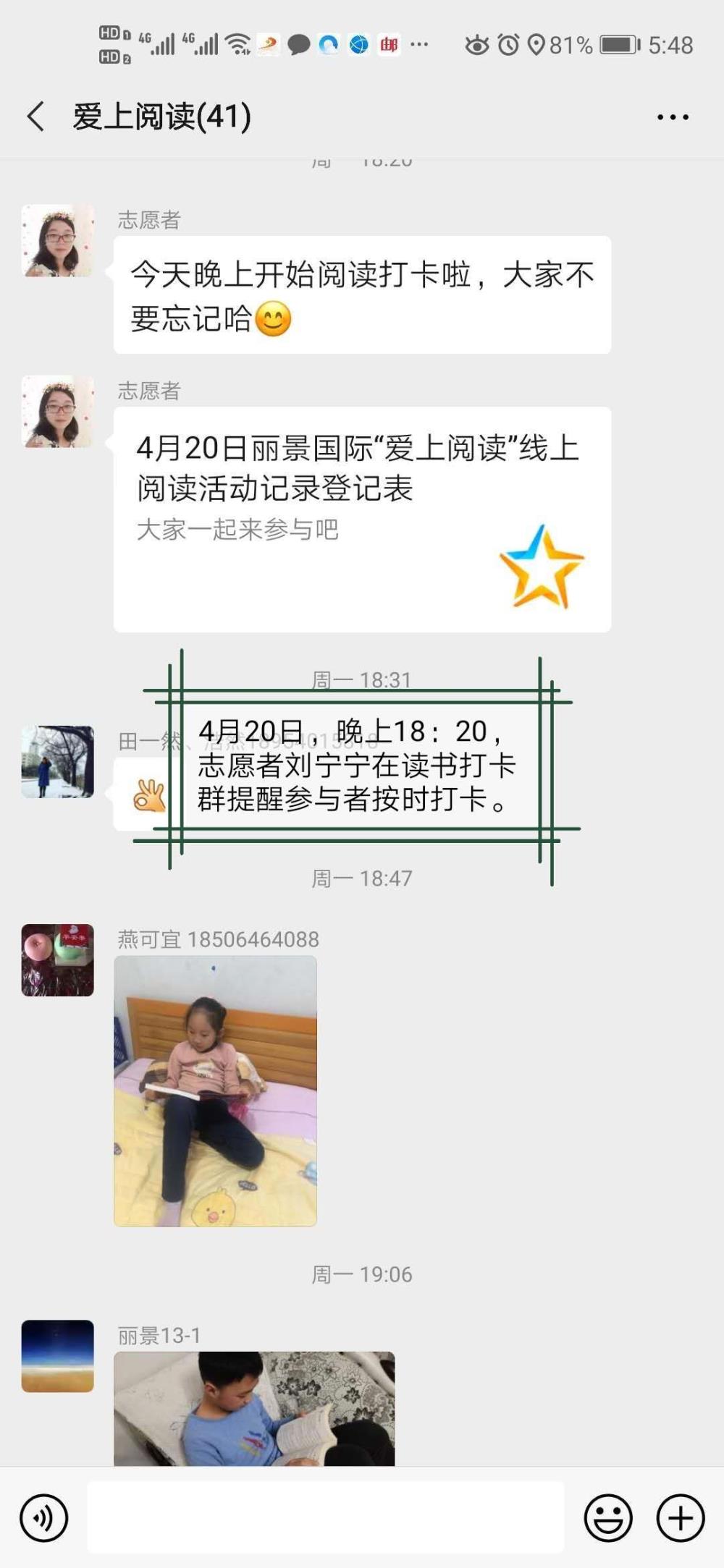Viewport: 724px width, 1568px height.
Task: Switch to voice message input
Action: click(x=44, y=1517)
